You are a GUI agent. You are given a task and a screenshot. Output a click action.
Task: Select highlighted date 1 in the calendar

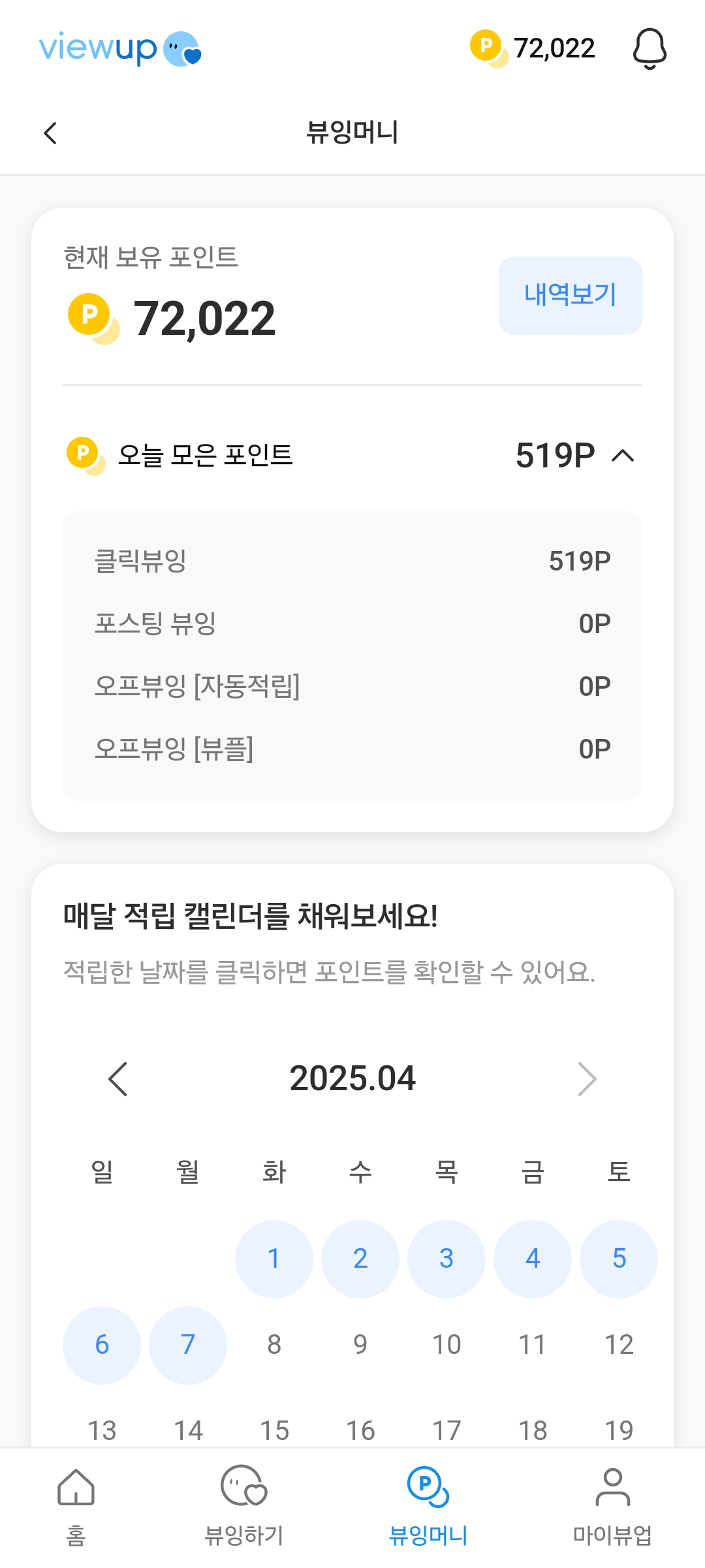pyautogui.click(x=274, y=1259)
